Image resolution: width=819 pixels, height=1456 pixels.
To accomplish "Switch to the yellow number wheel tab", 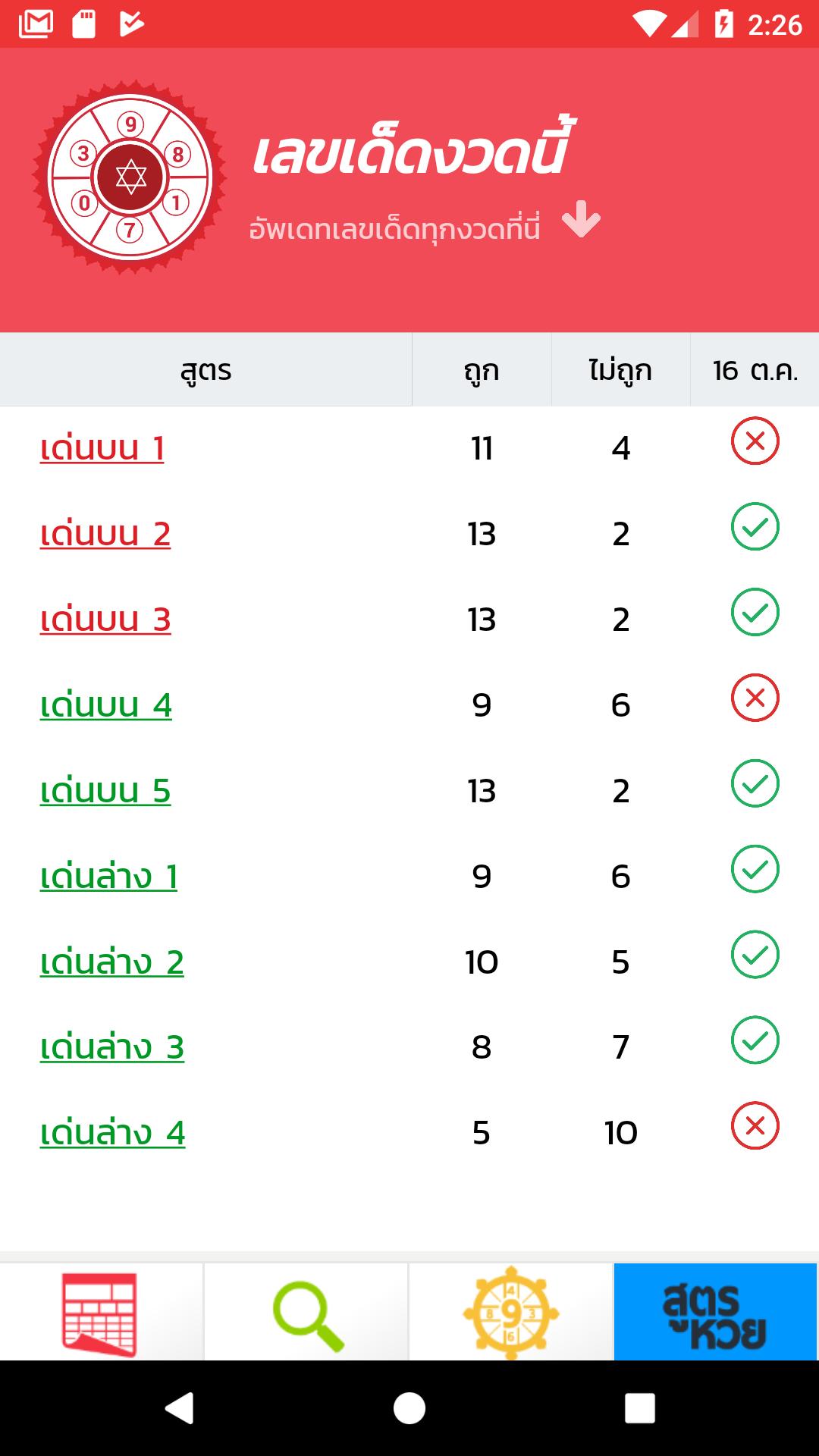I will pos(511,1312).
